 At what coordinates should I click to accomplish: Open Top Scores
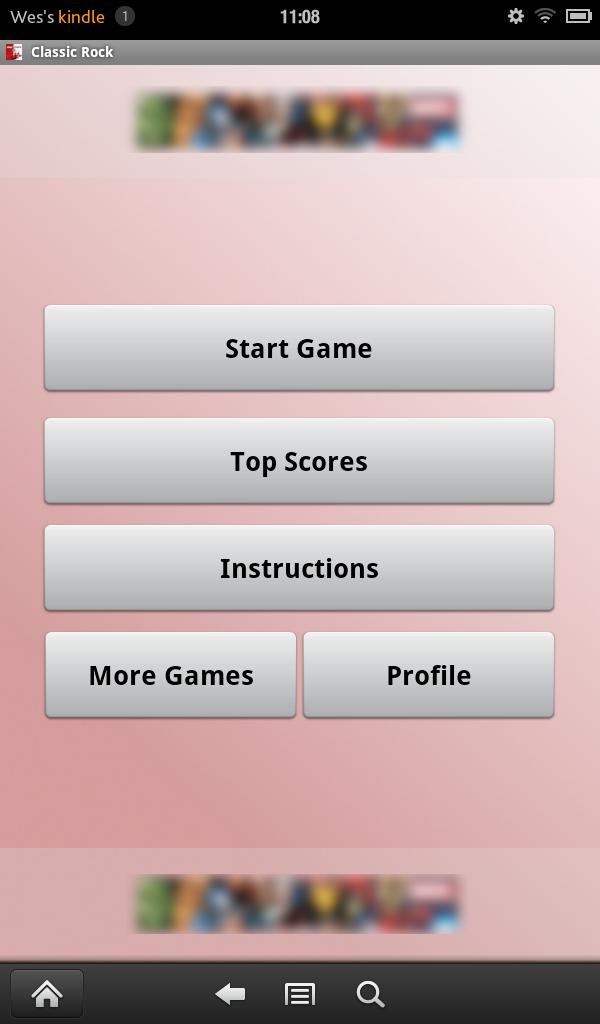pyautogui.click(x=299, y=461)
